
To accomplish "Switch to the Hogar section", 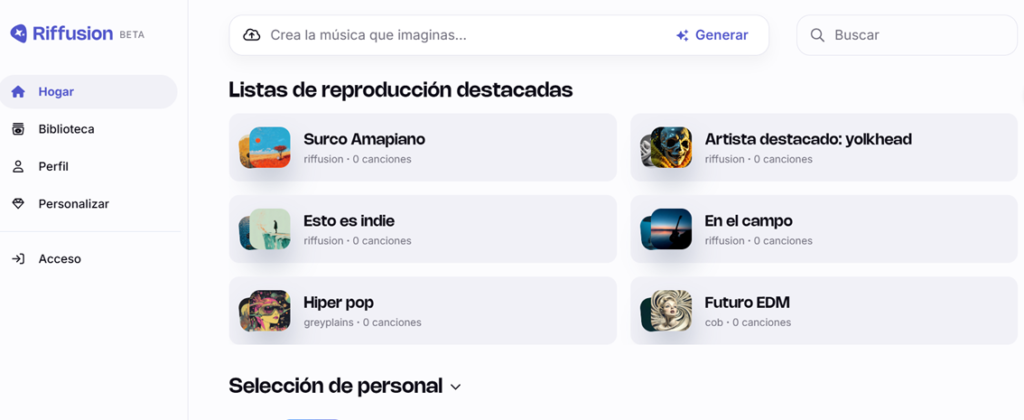I will pyautogui.click(x=56, y=92).
